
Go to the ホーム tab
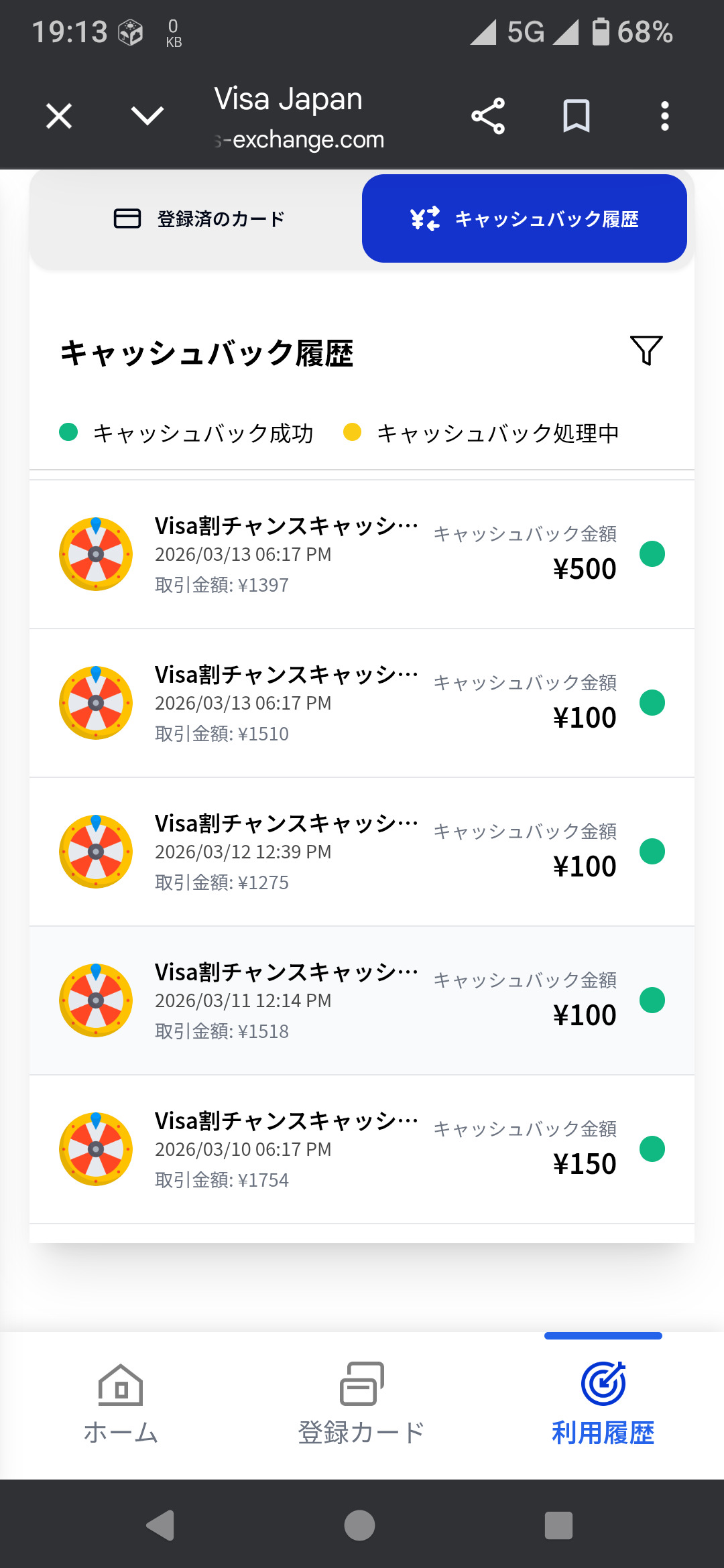coord(121,1403)
